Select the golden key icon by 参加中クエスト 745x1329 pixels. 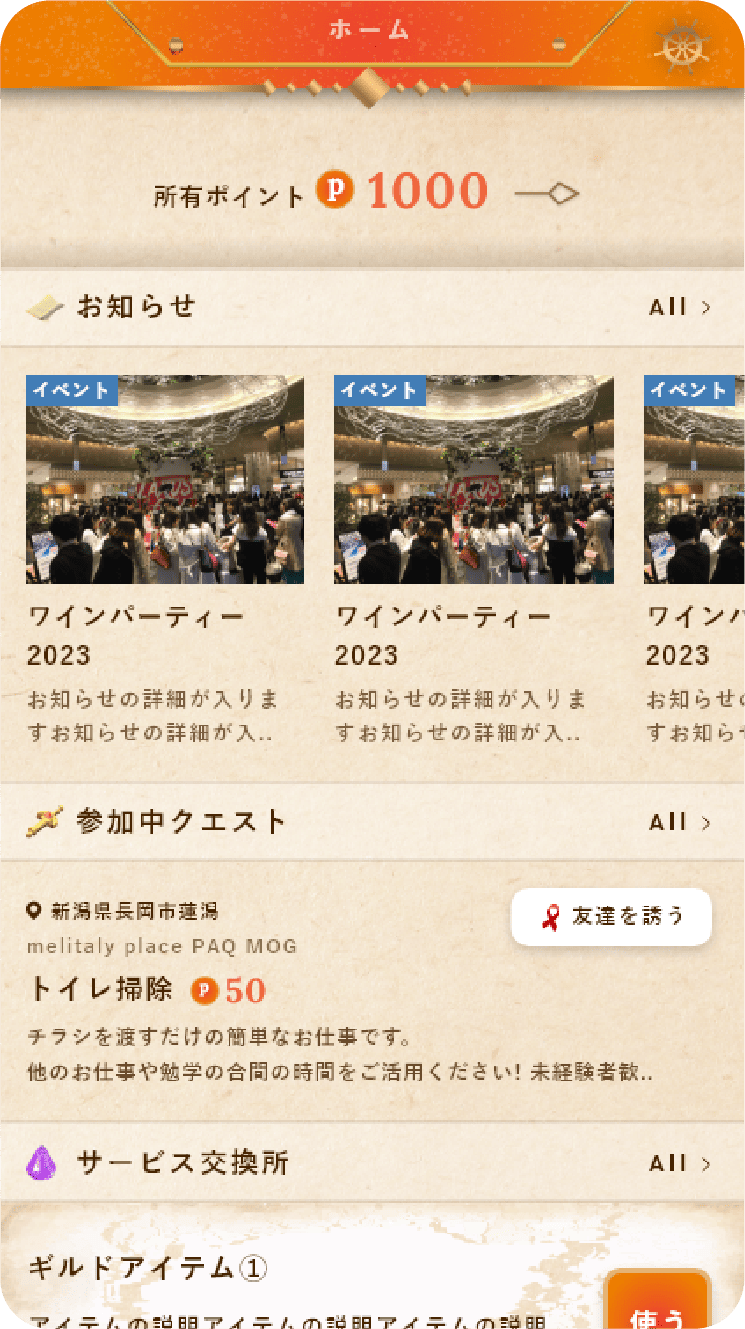tap(44, 820)
